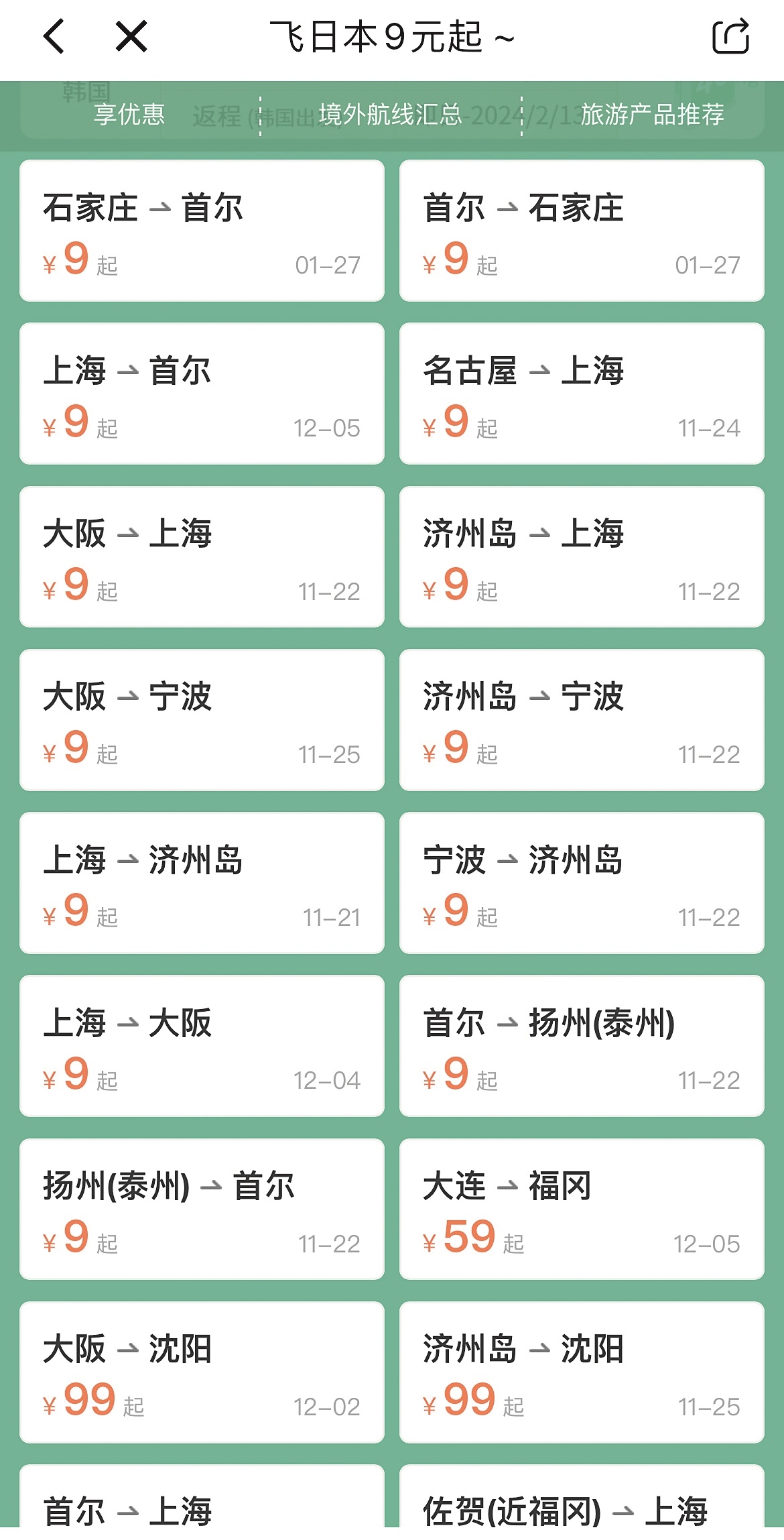Open the 大阪 to 沈阳 ¥99 flight
This screenshot has width=784, height=1540.
[x=202, y=1372]
